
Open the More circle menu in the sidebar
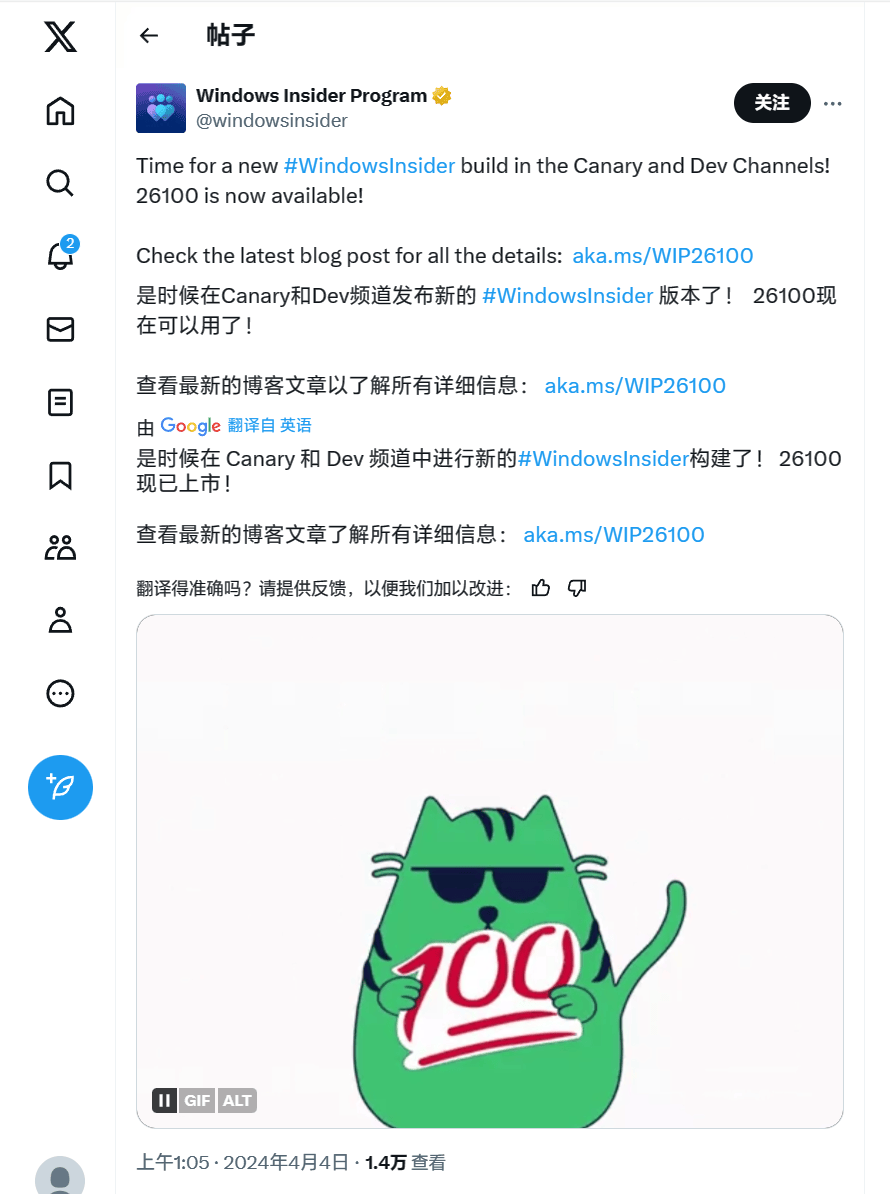tap(60, 693)
